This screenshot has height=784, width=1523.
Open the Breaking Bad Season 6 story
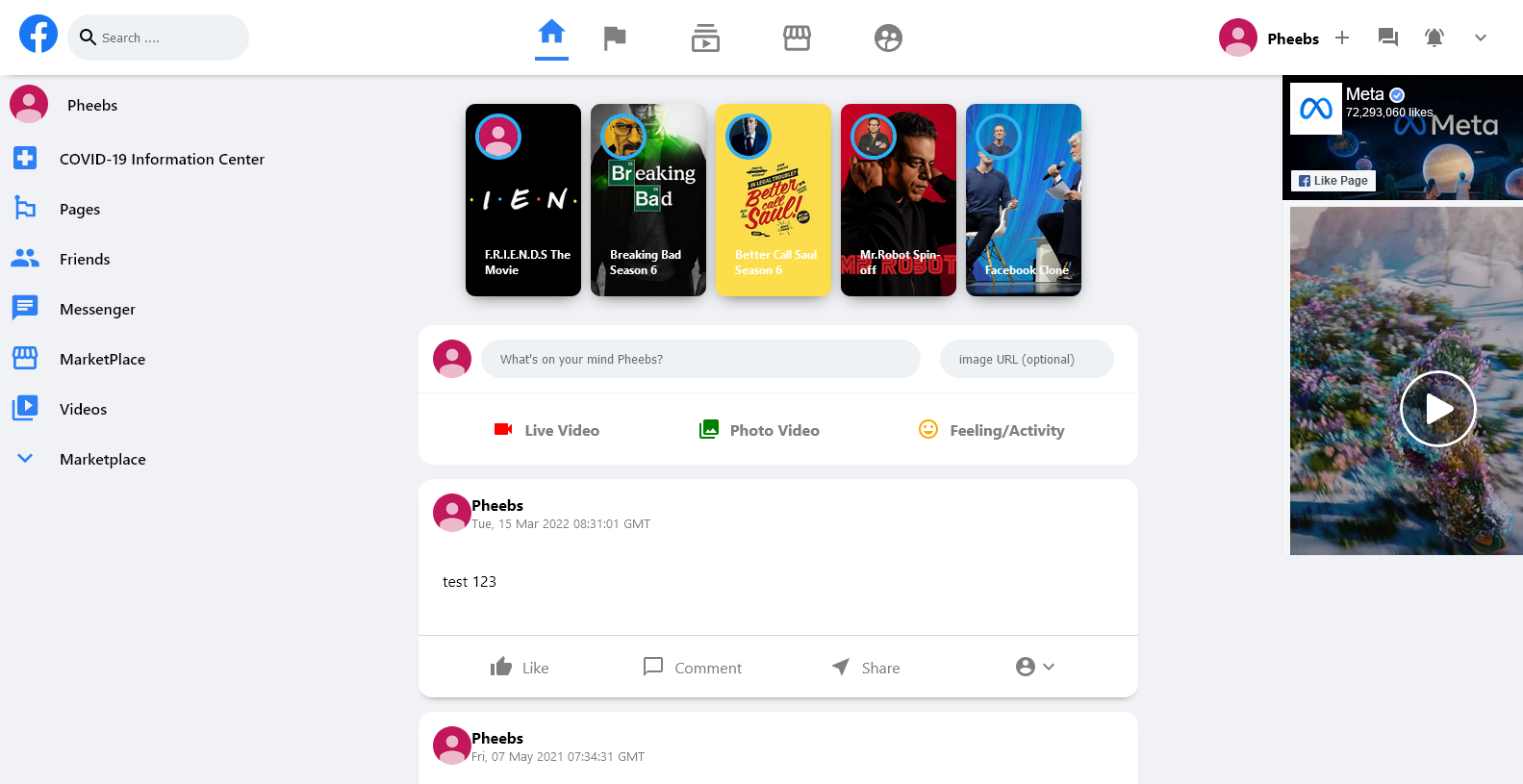(648, 200)
